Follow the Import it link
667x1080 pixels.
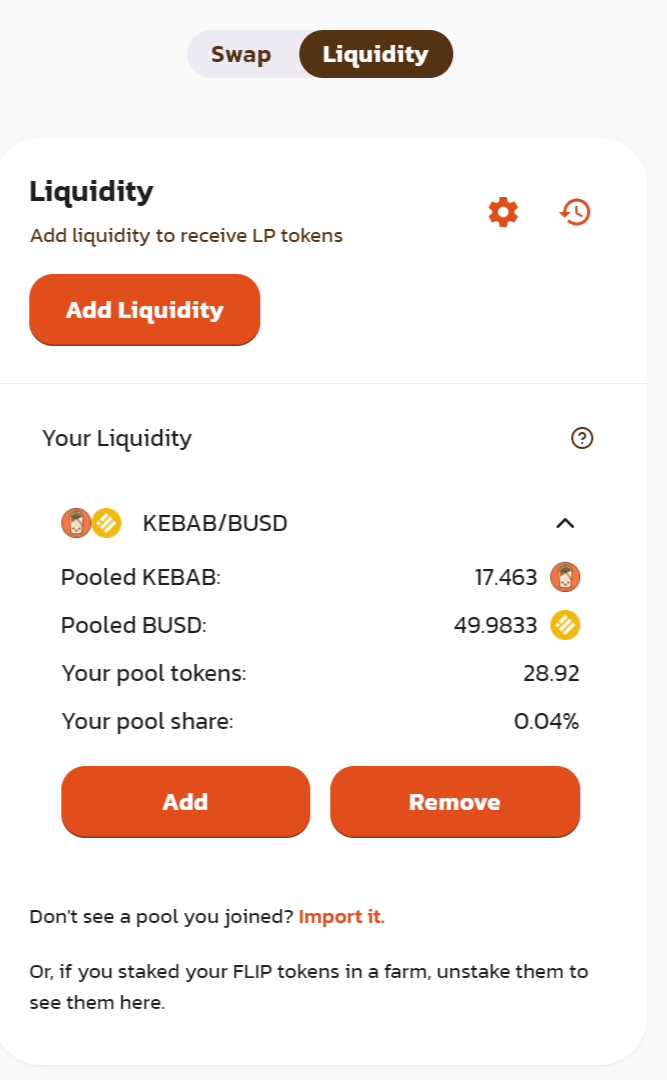tap(341, 916)
